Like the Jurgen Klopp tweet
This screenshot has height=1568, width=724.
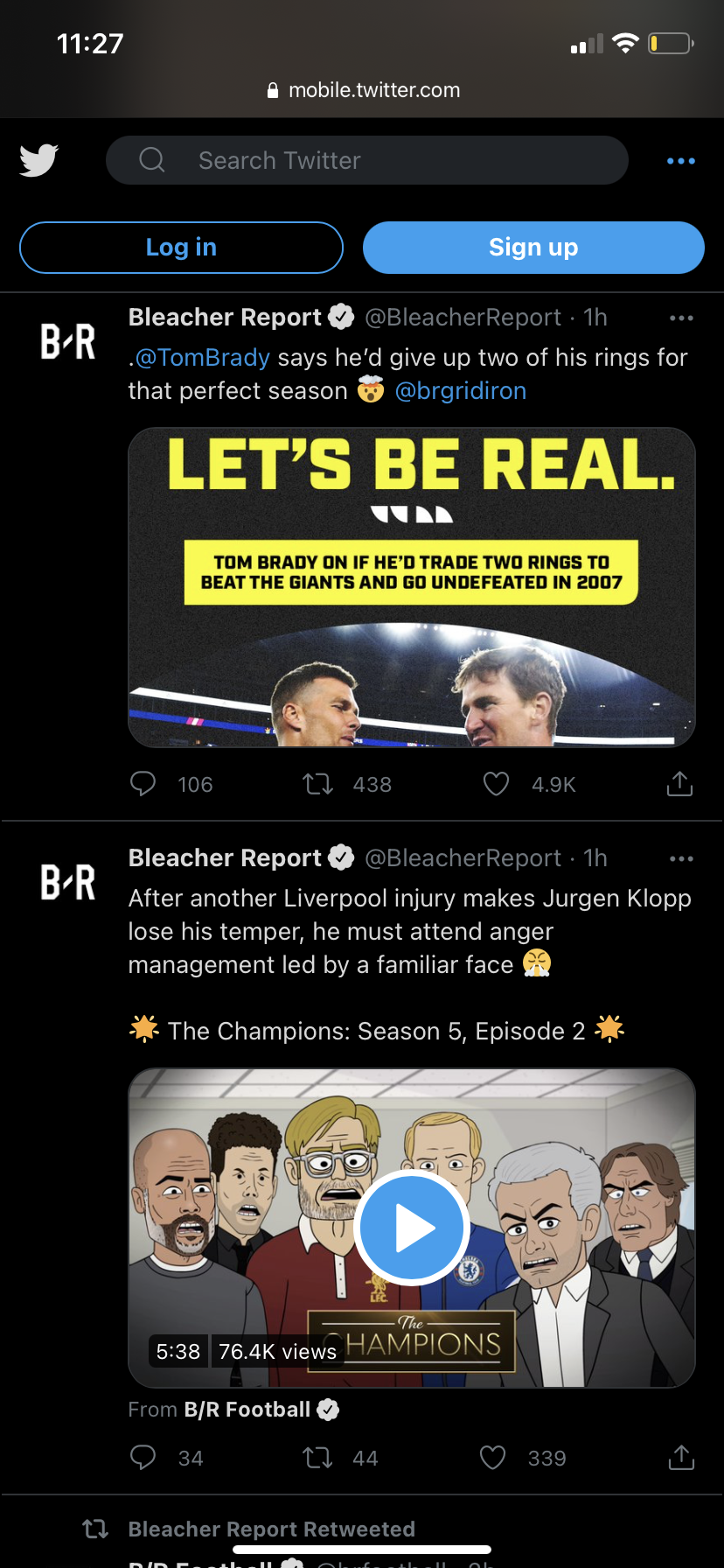(493, 1458)
